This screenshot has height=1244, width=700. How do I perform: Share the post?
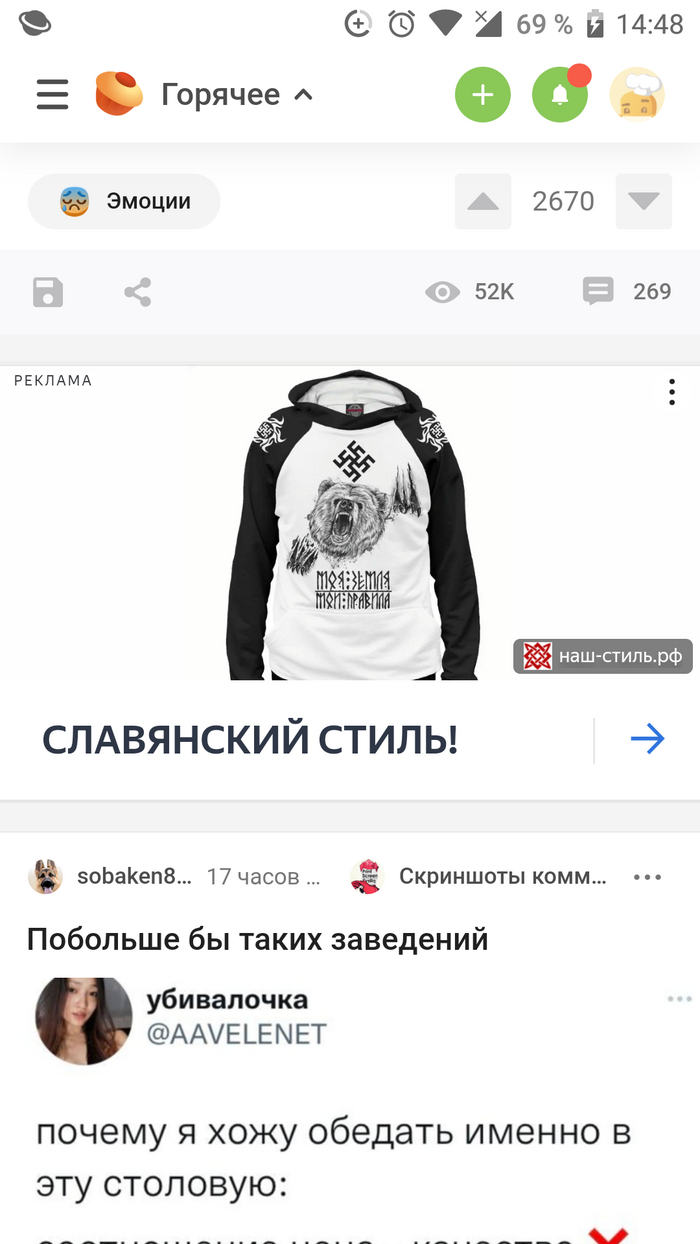pos(138,292)
